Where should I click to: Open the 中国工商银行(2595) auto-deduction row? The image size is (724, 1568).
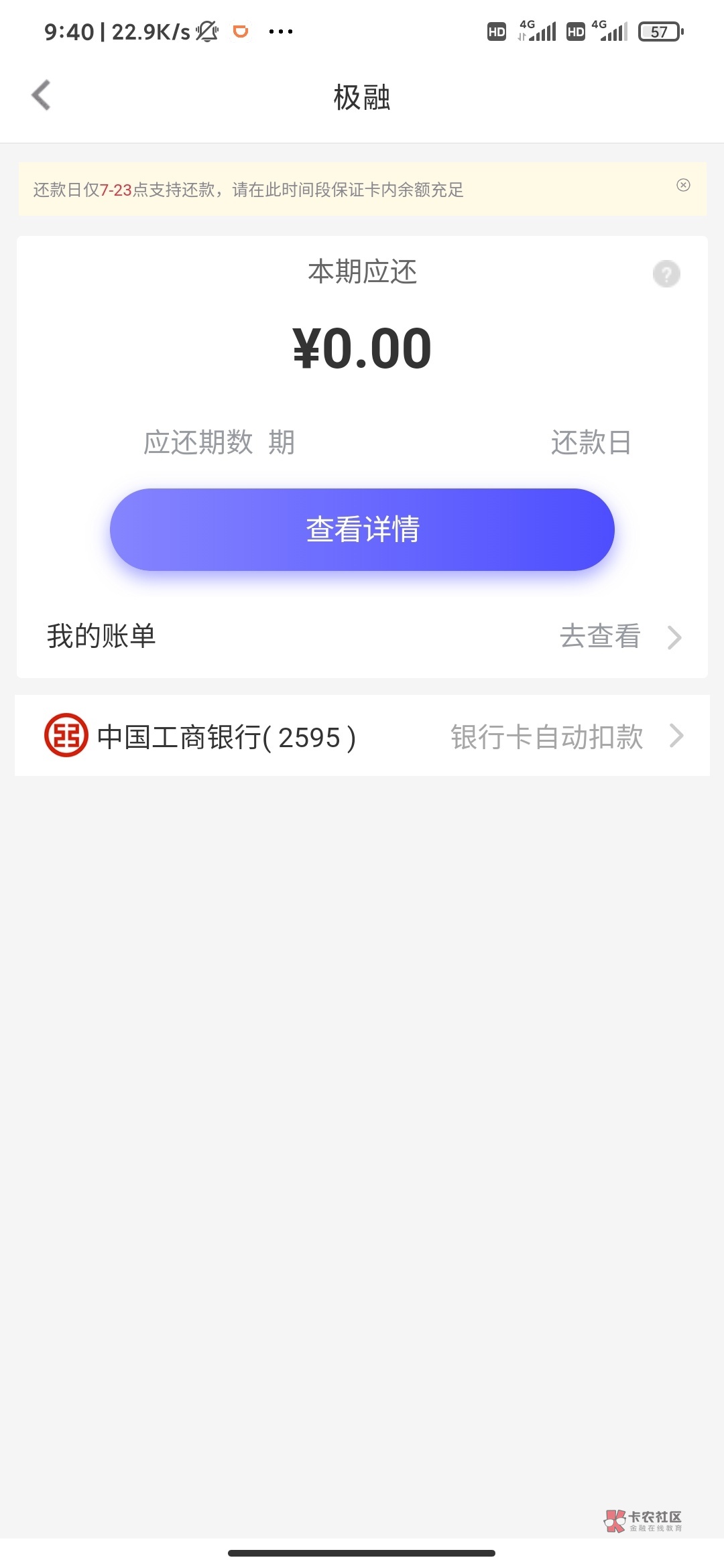click(x=362, y=736)
